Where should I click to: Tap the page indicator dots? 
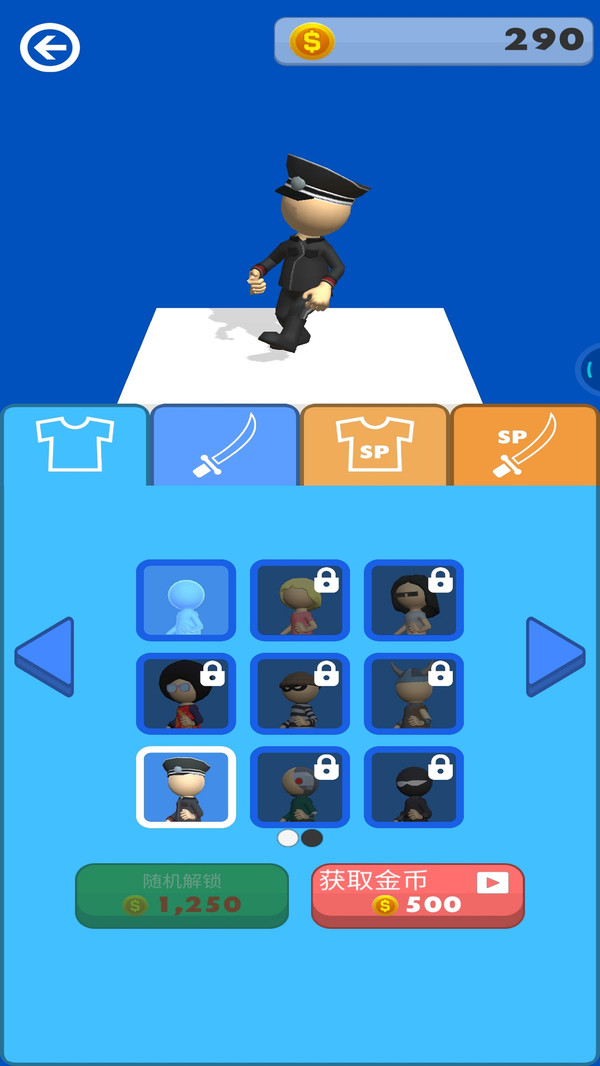(300, 838)
